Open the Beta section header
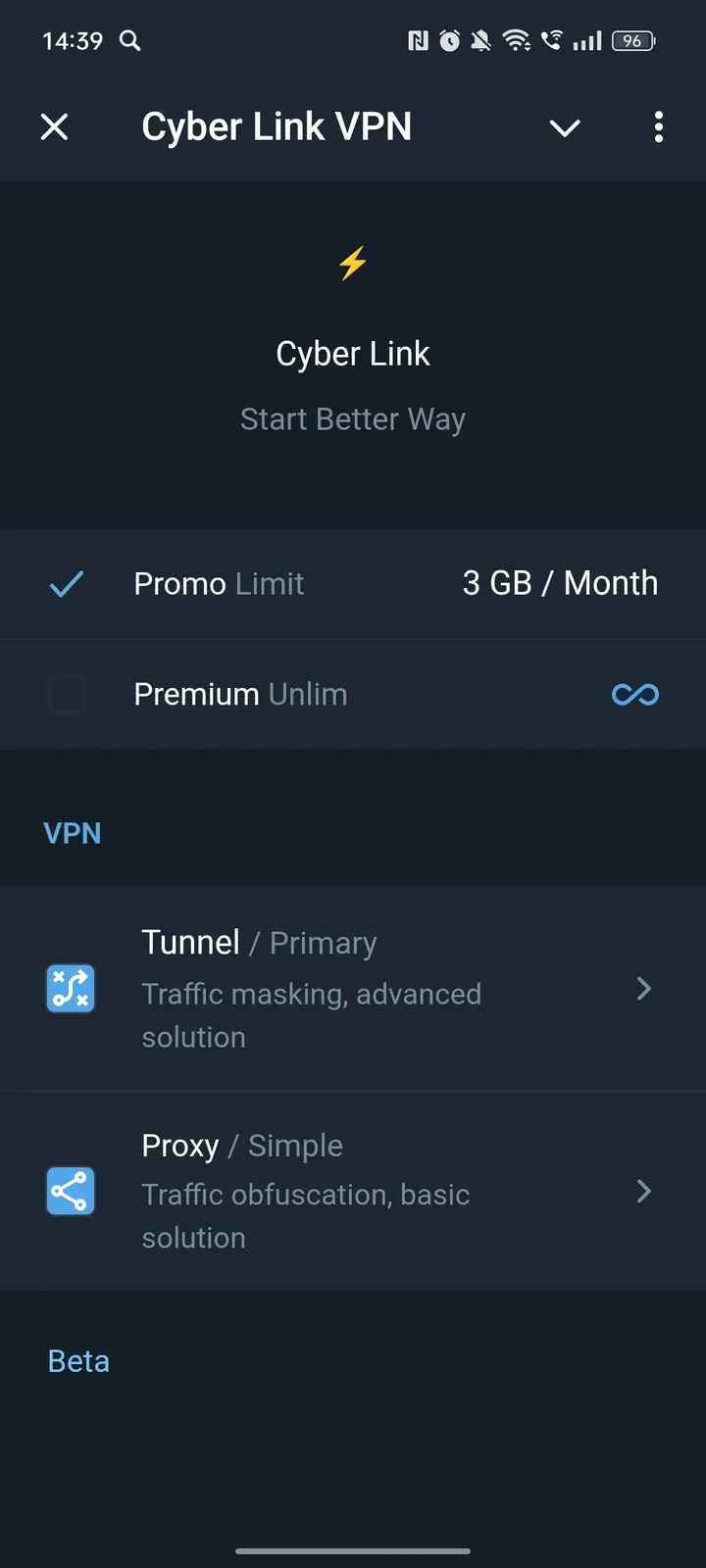The image size is (706, 1568). coord(77,1360)
